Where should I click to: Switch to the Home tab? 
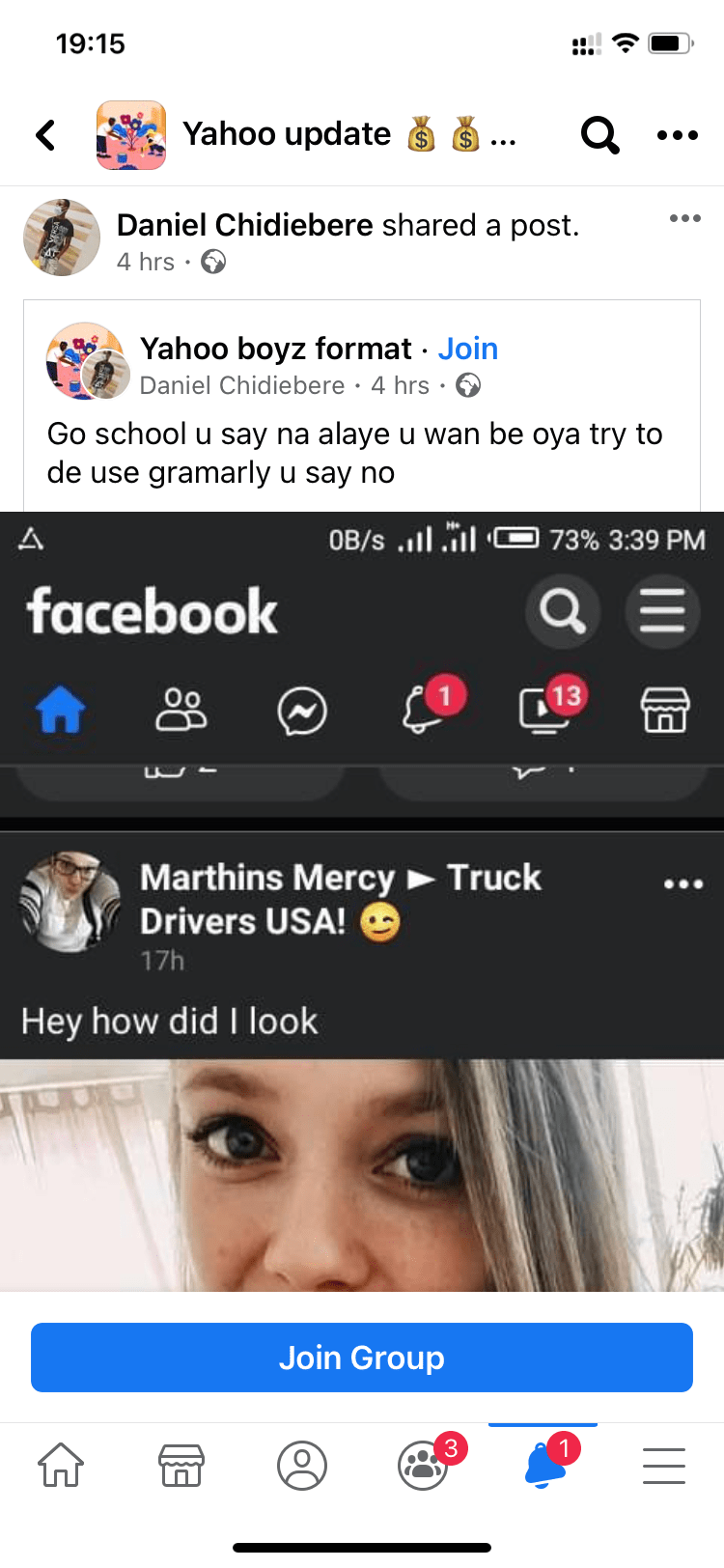61,1465
